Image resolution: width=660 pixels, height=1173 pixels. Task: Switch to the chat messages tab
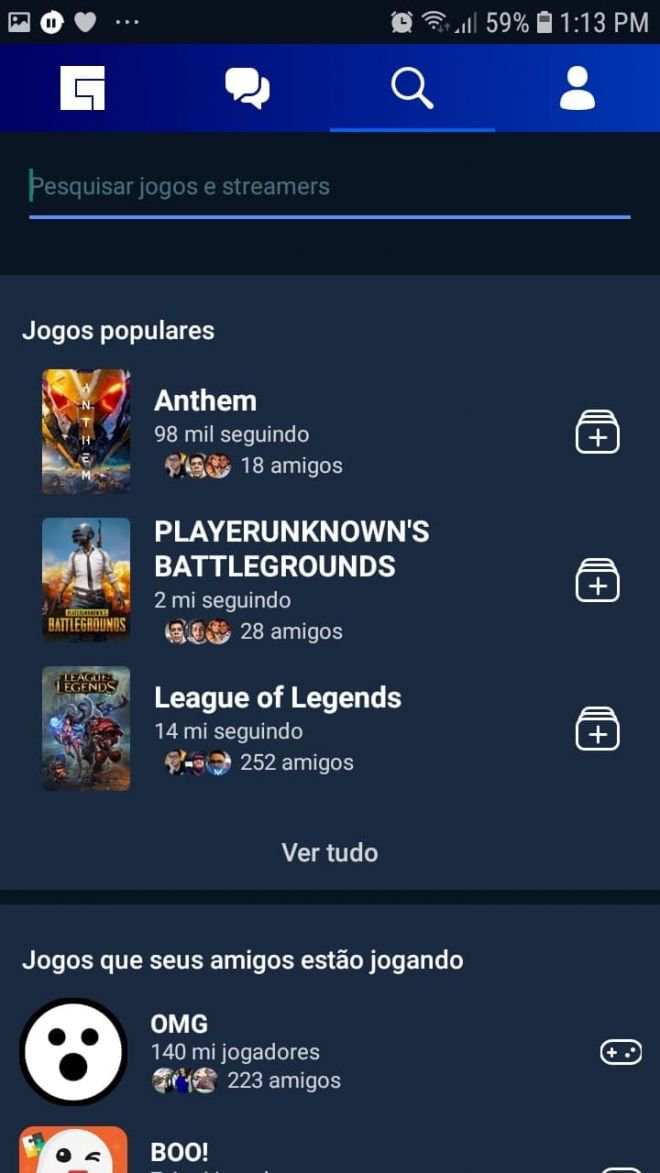click(248, 88)
